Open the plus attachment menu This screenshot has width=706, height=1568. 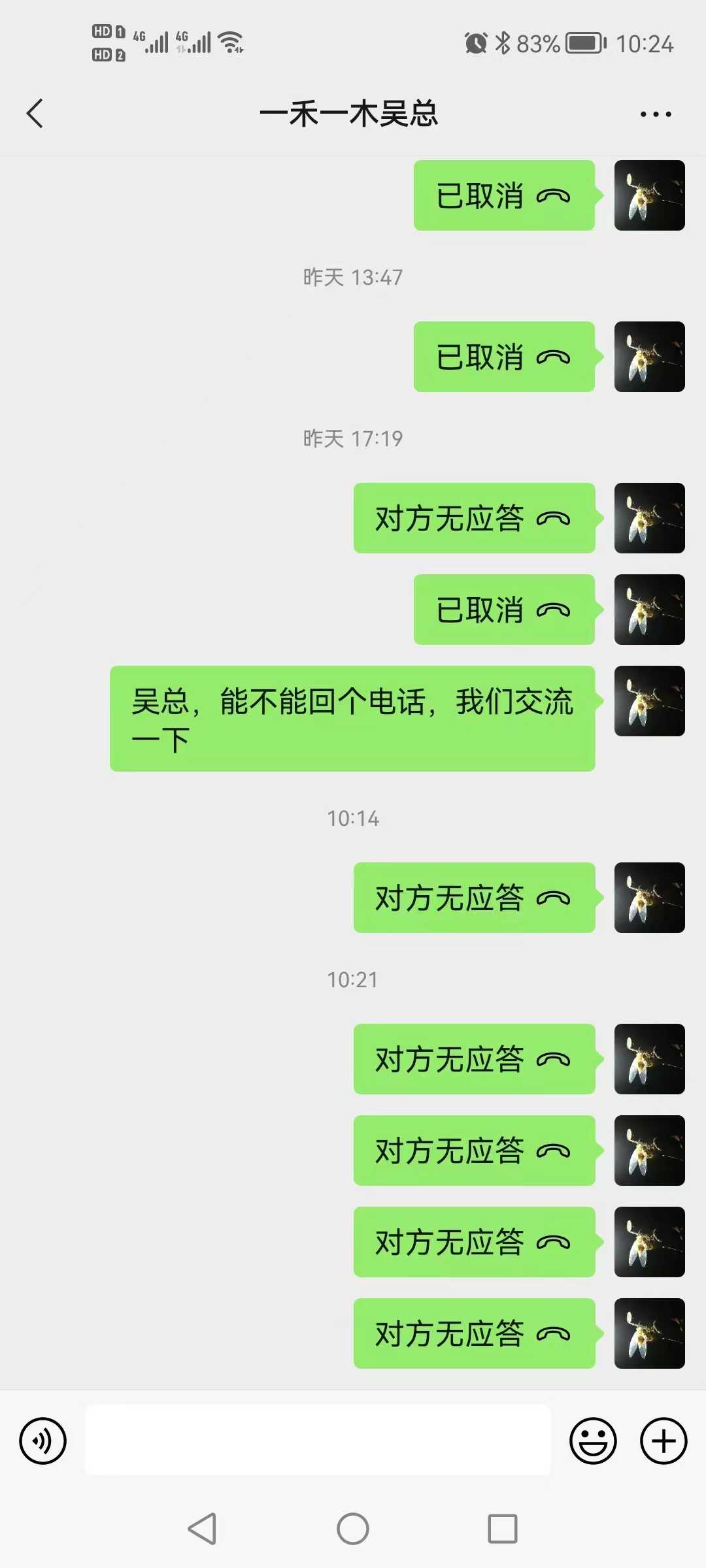(x=663, y=1441)
